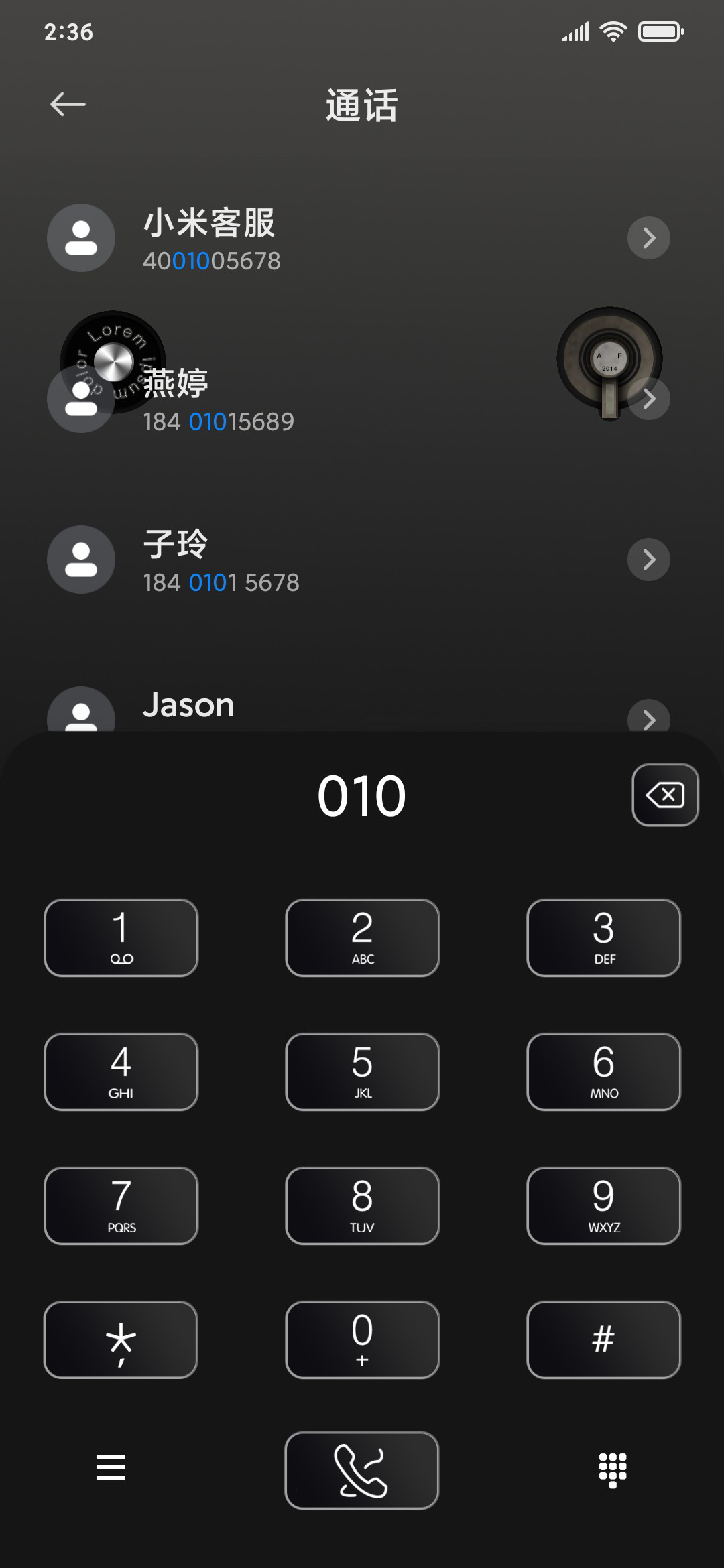Tap the 6 MNO key

(x=603, y=1071)
